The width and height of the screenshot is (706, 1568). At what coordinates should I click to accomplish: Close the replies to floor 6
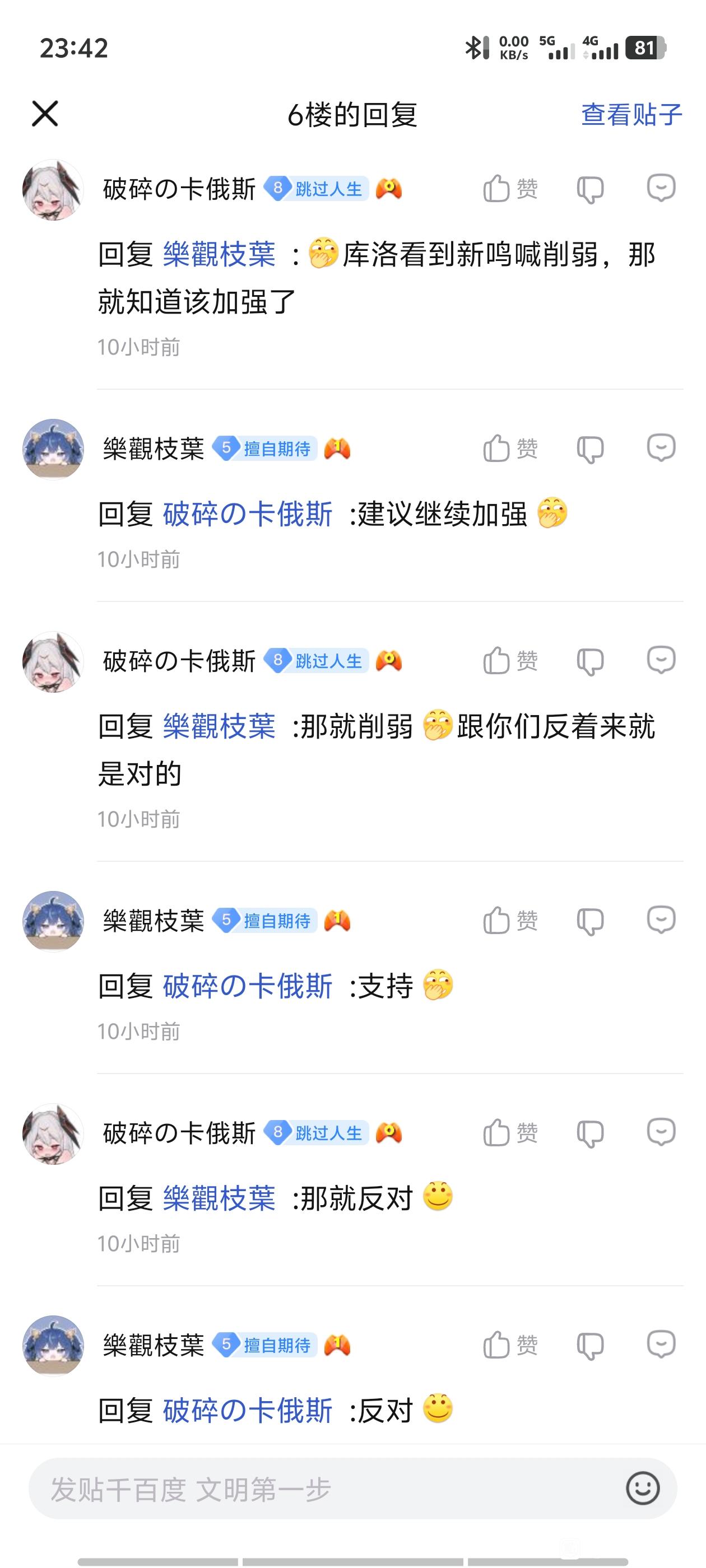[45, 114]
